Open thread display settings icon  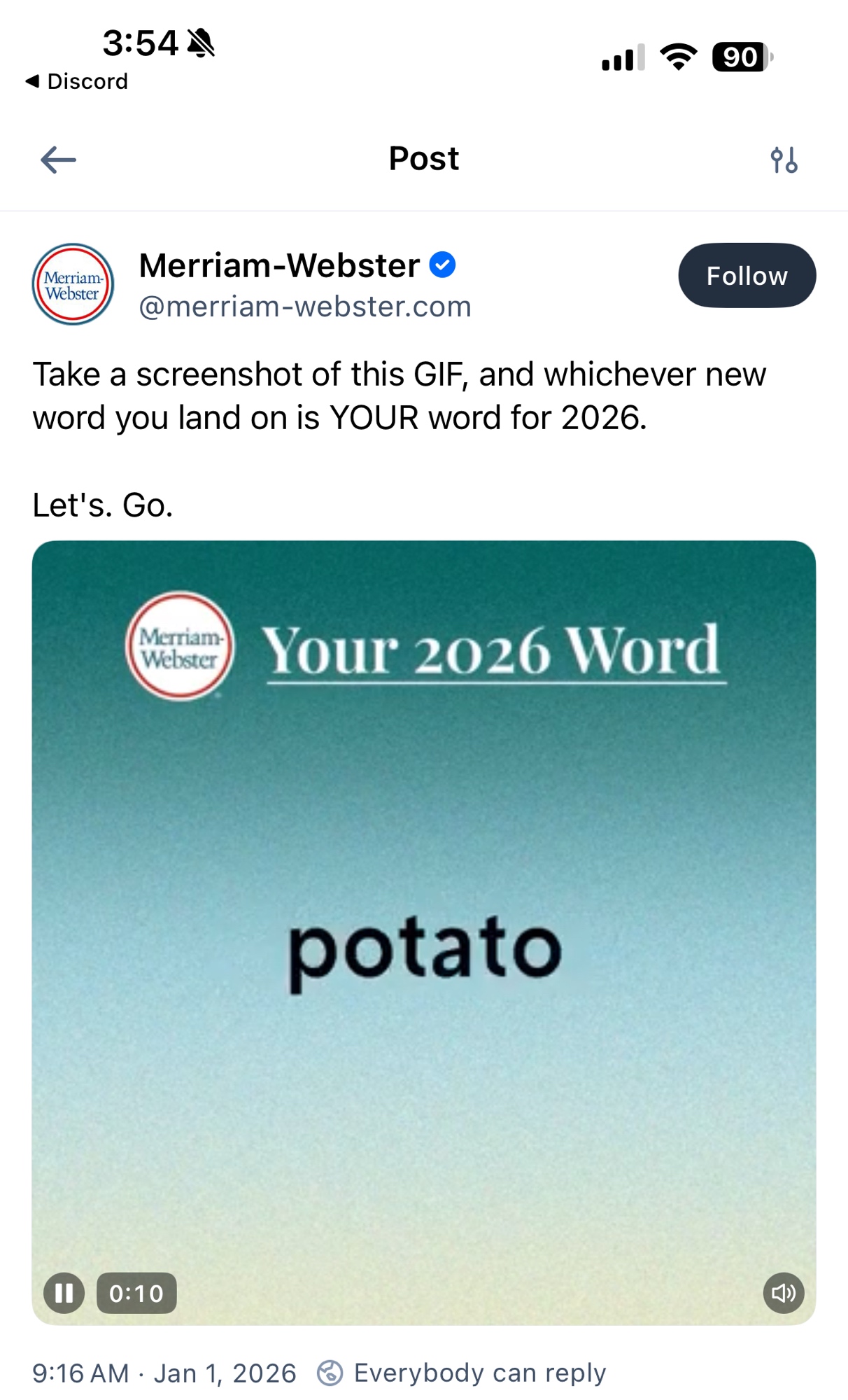point(784,160)
